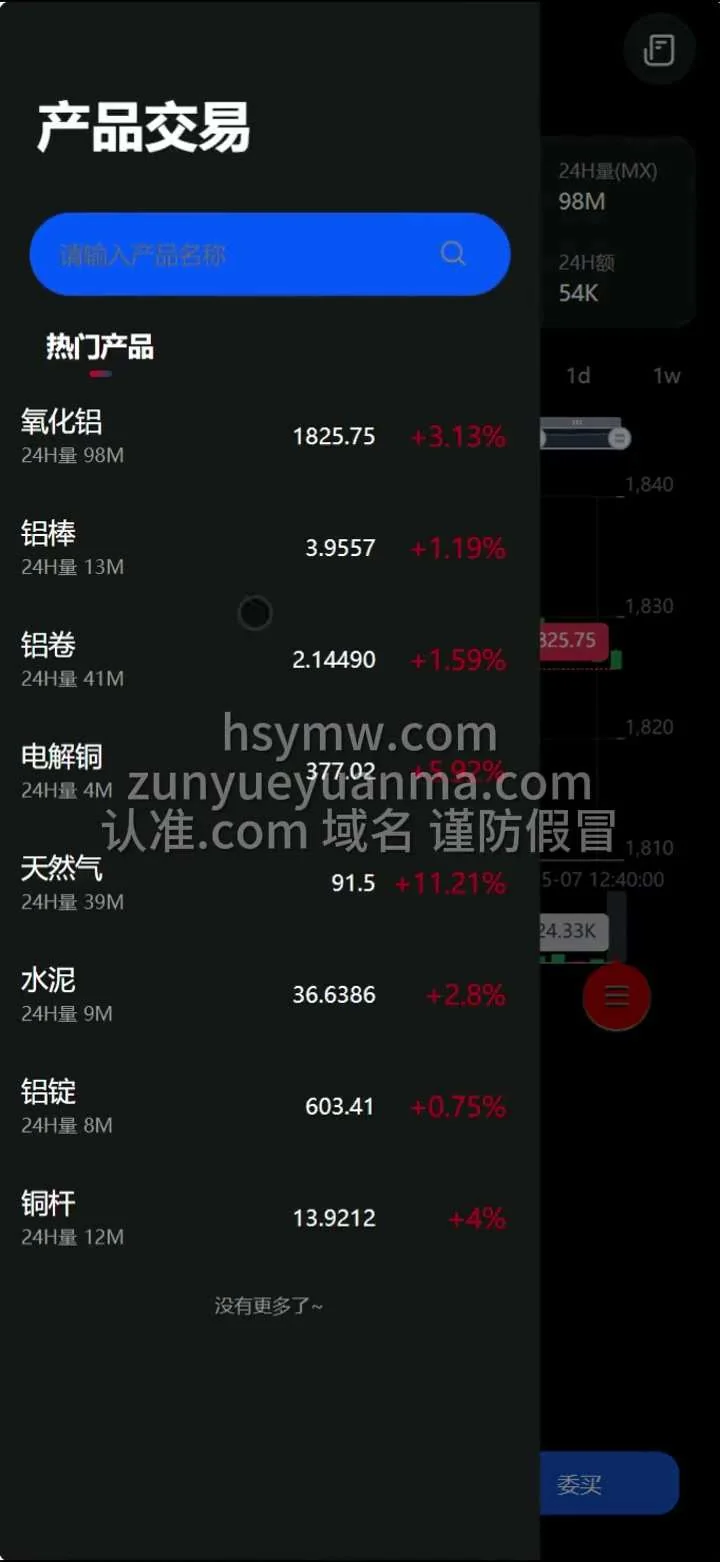Open the 天然气 product row
The width and height of the screenshot is (720, 1562).
[262, 883]
